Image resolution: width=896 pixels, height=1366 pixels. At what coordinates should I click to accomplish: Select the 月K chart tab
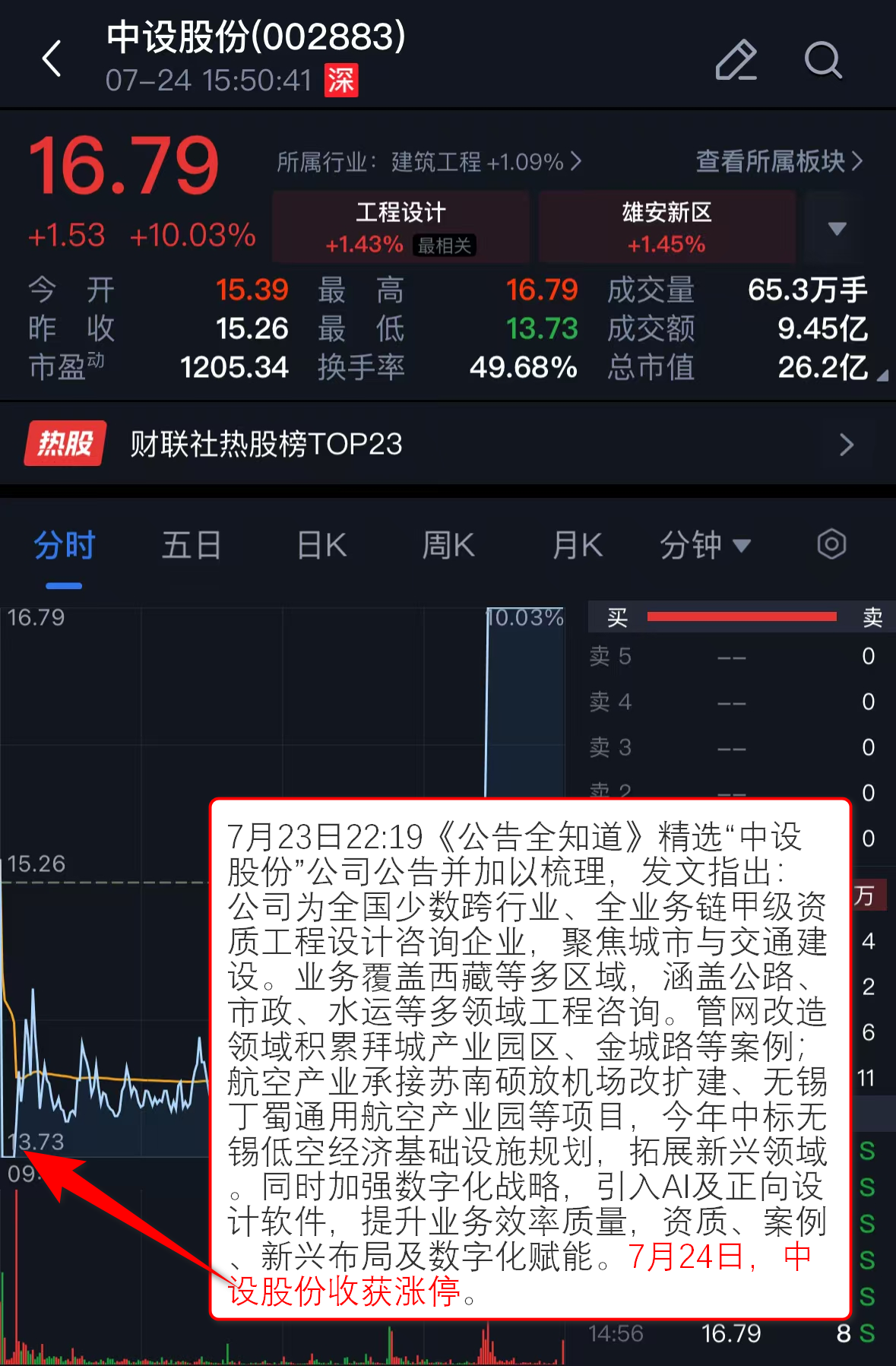coord(578,546)
